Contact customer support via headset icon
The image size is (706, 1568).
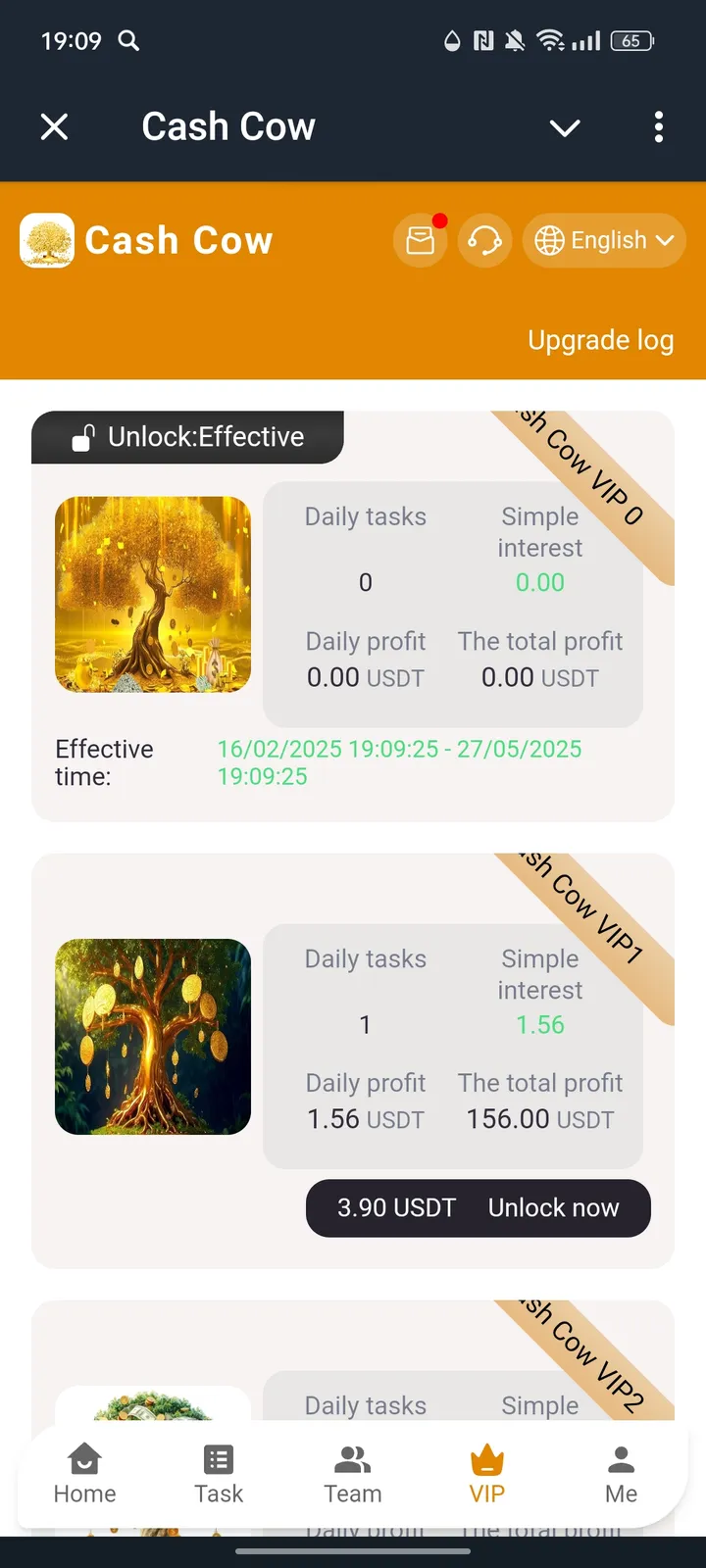(x=484, y=240)
